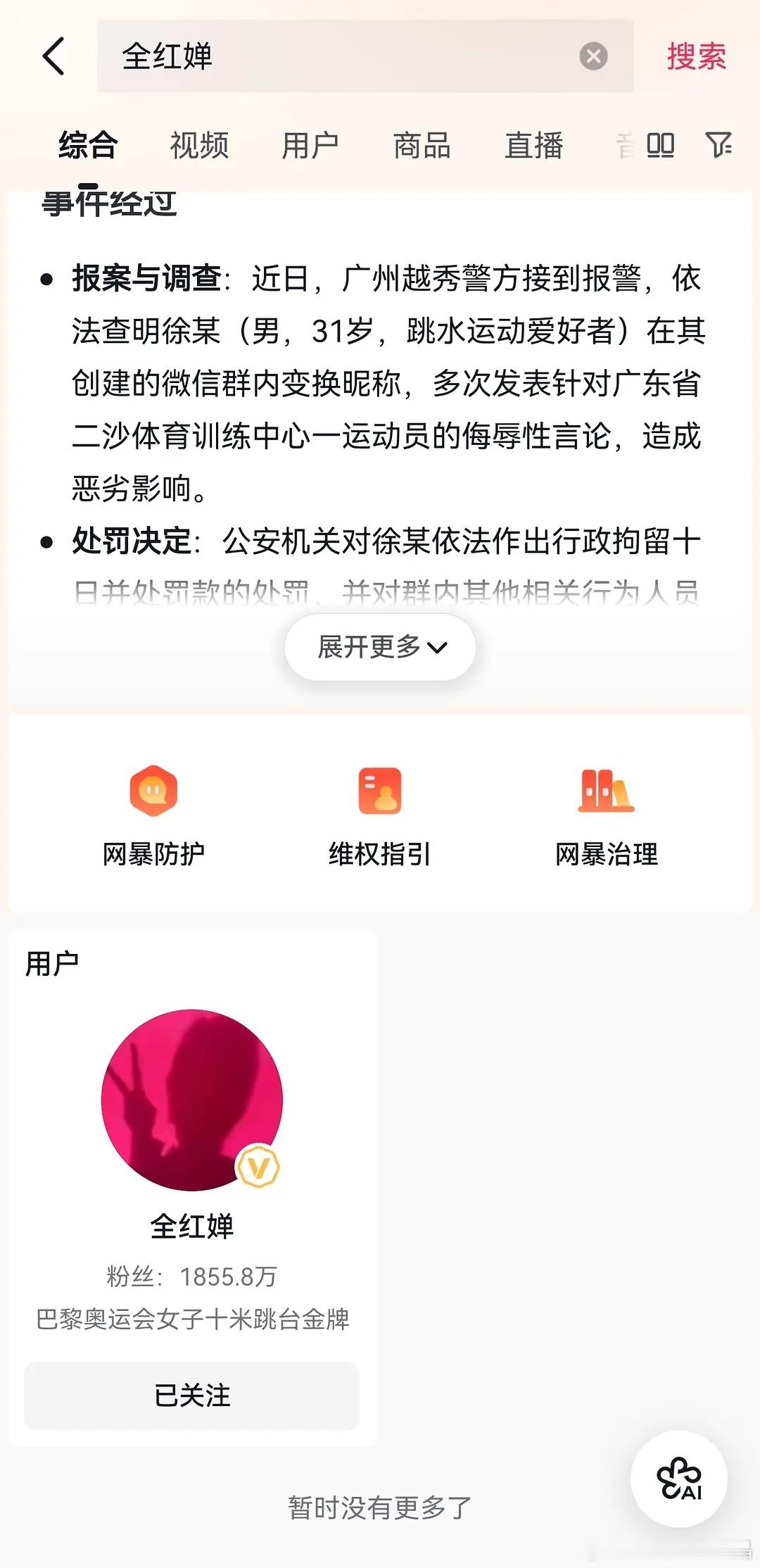Image resolution: width=760 pixels, height=1568 pixels.
Task: Open the search filter funnel icon
Action: (718, 144)
